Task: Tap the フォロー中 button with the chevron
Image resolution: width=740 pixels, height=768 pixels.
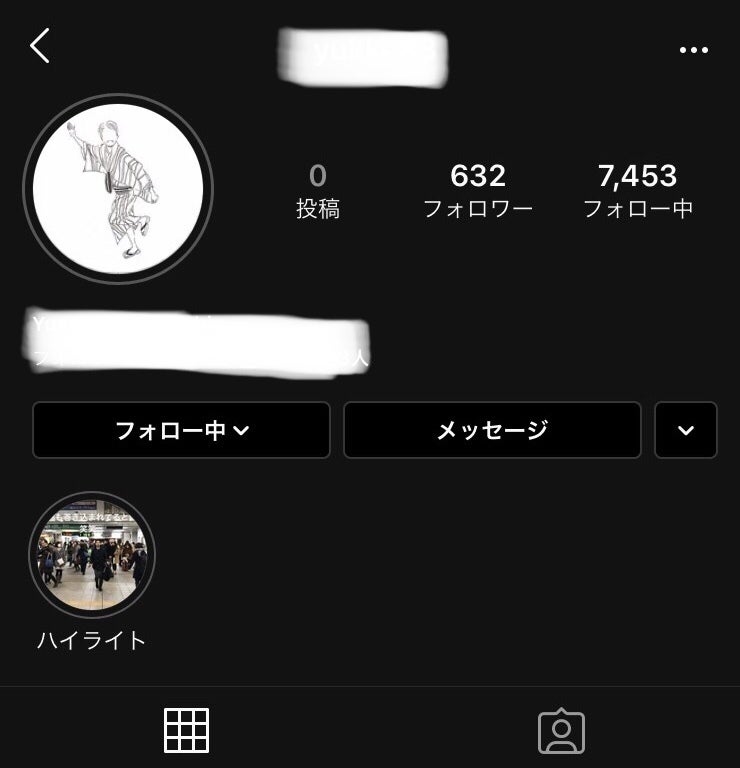Action: (x=181, y=430)
